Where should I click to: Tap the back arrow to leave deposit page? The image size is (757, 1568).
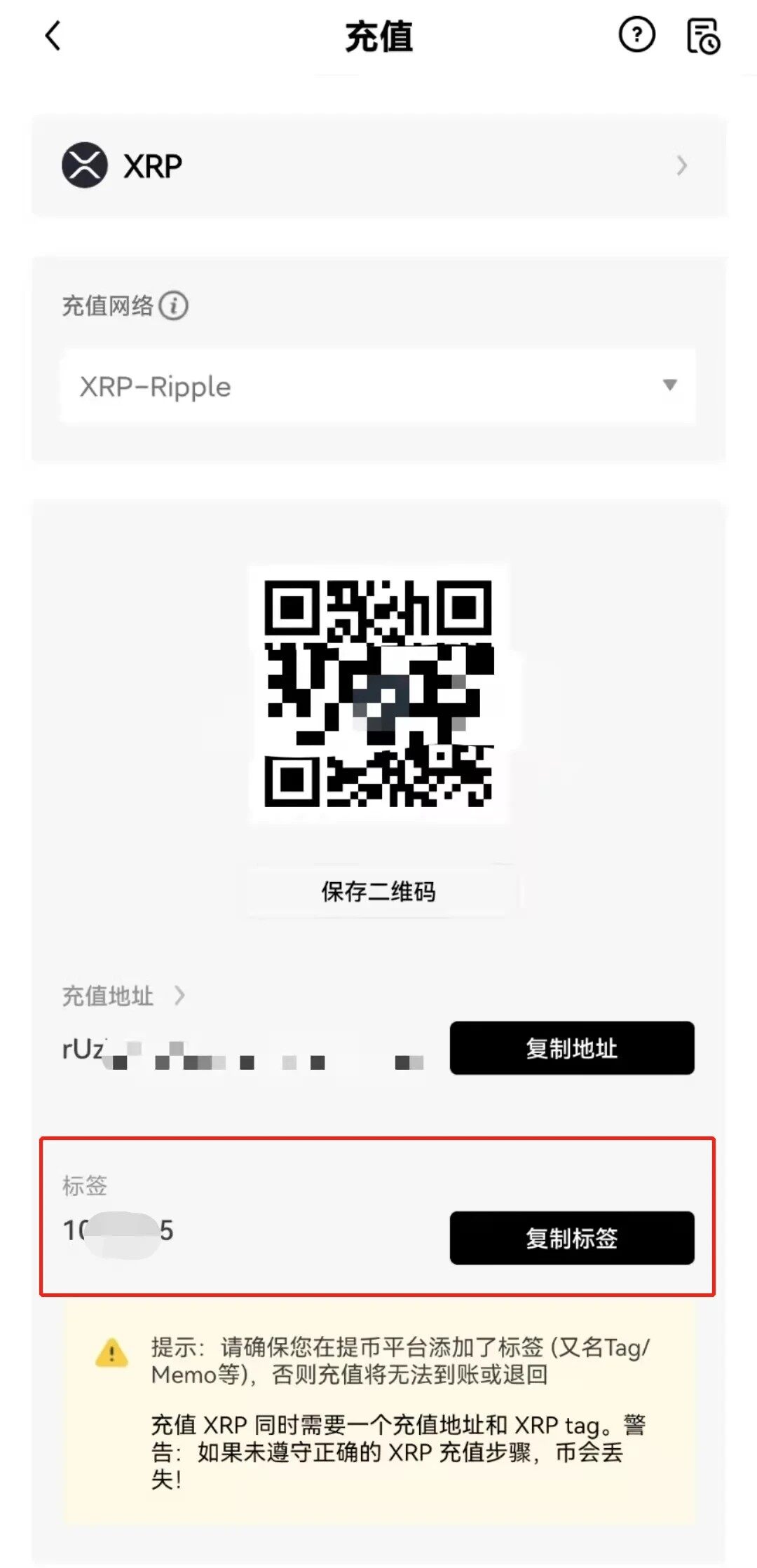(x=53, y=36)
